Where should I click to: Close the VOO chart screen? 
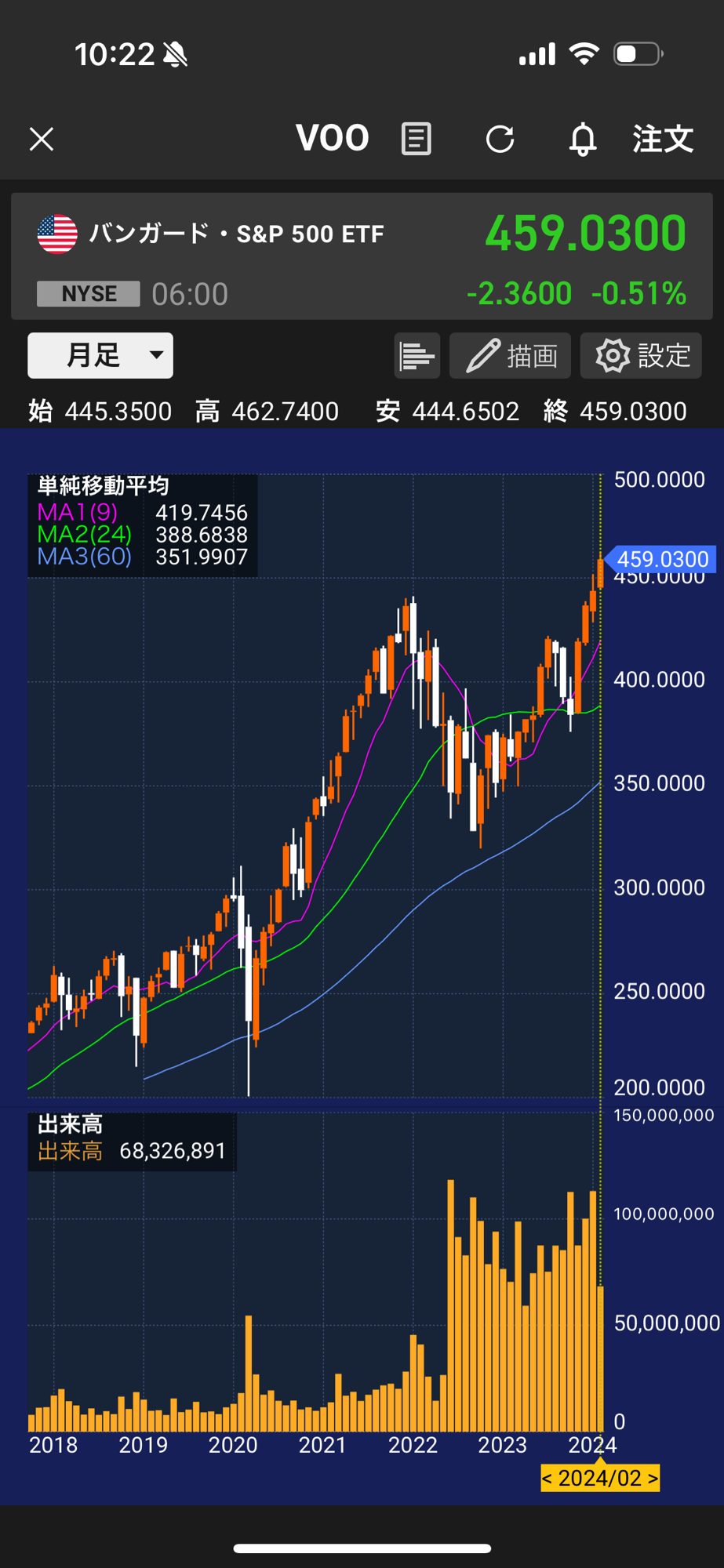pos(42,140)
